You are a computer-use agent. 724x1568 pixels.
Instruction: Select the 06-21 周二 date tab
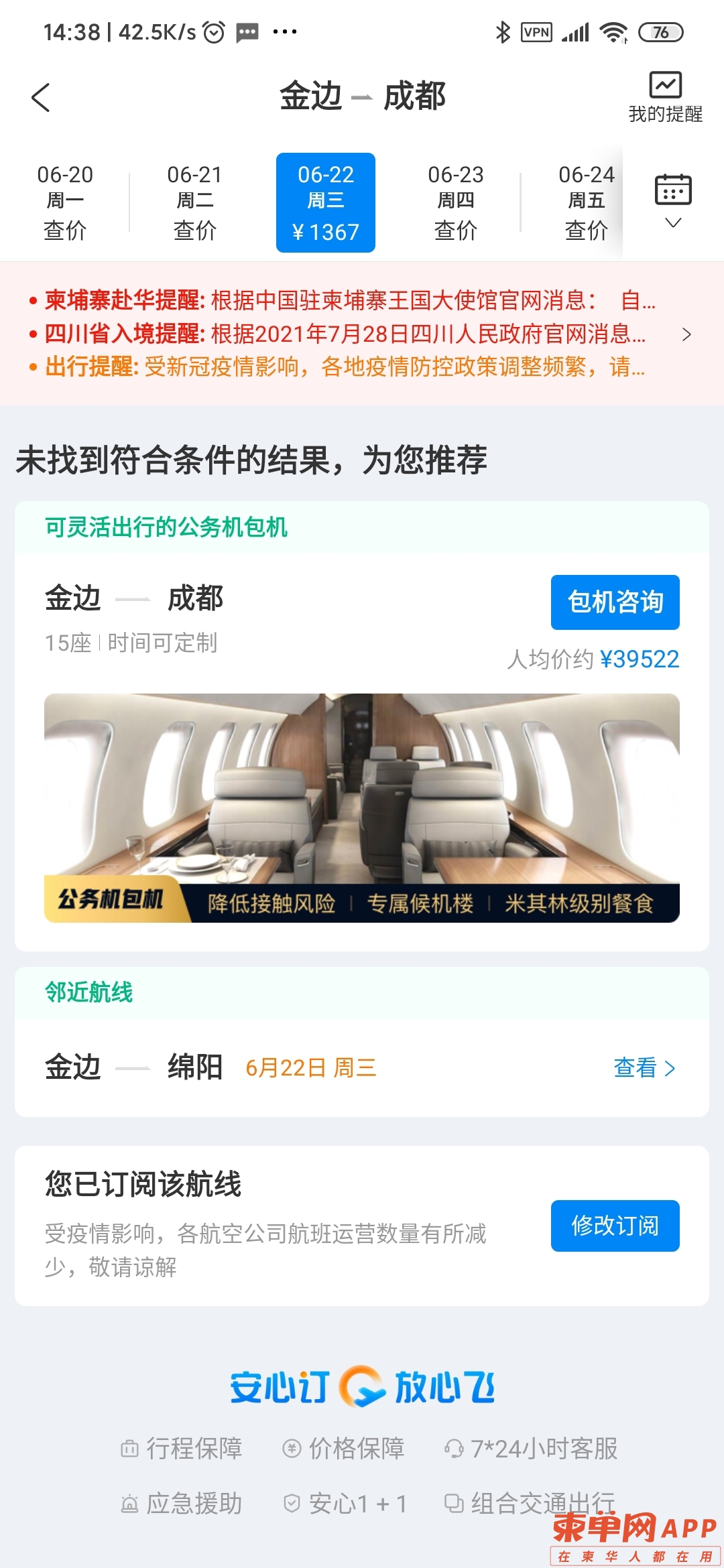194,202
